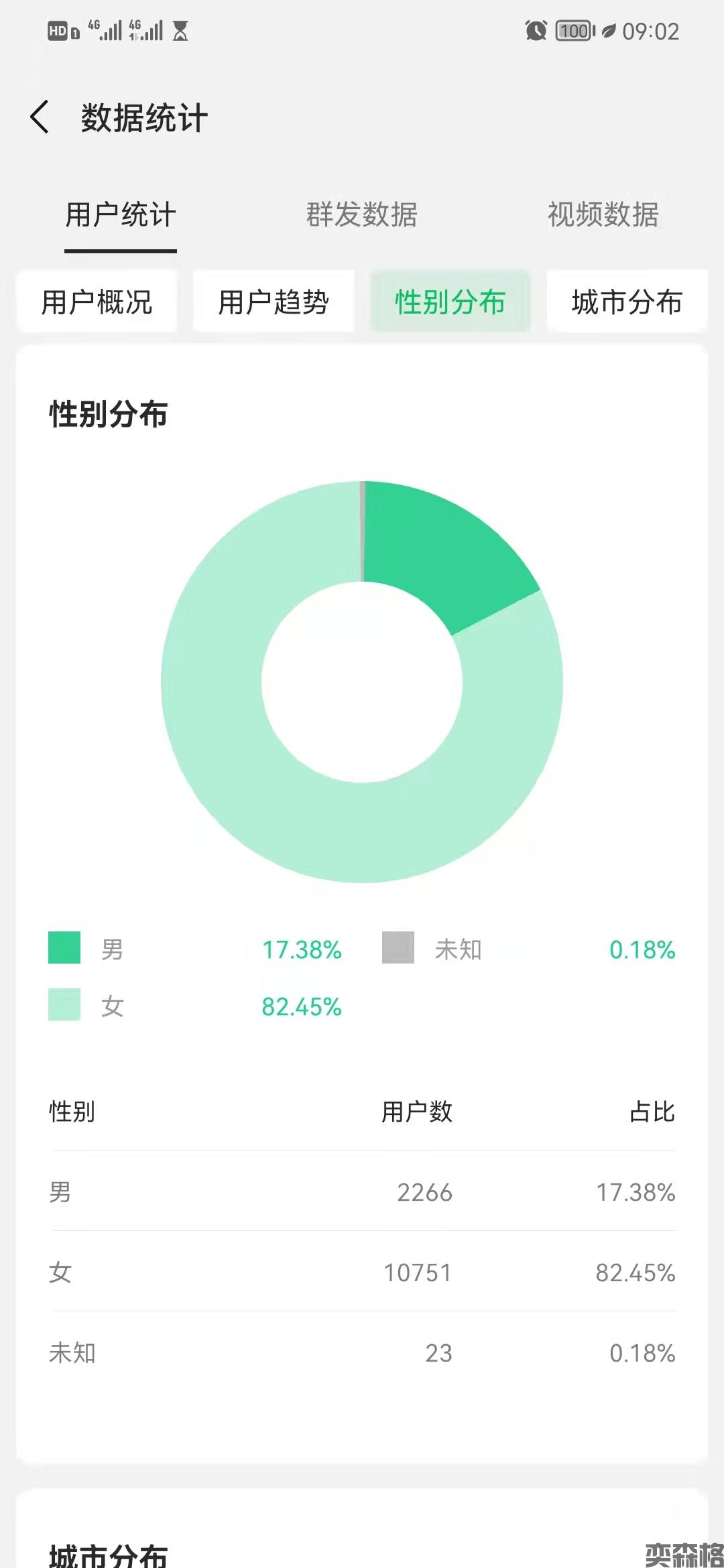Select the 性别分布 chip
The image size is (724, 1568).
point(450,302)
